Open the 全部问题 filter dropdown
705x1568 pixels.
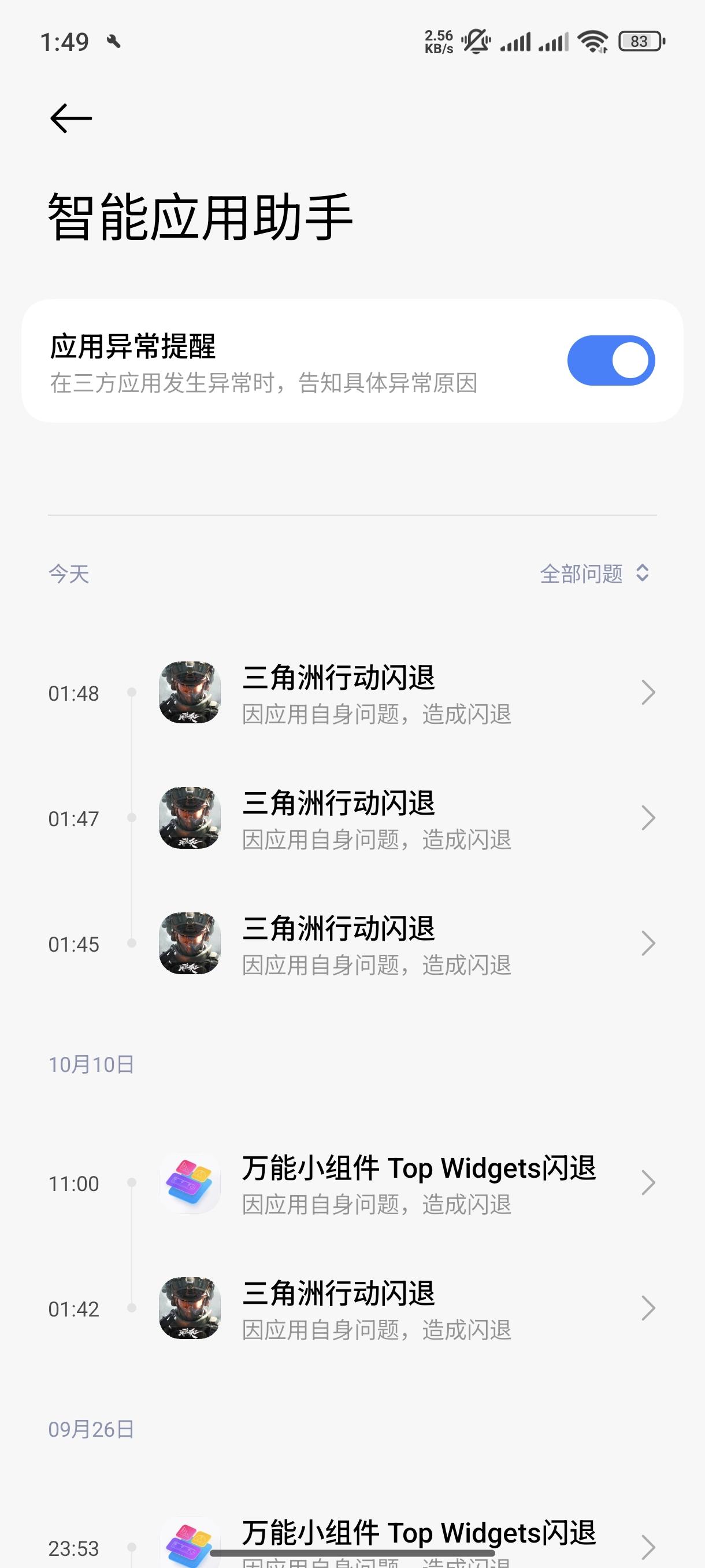(x=594, y=574)
